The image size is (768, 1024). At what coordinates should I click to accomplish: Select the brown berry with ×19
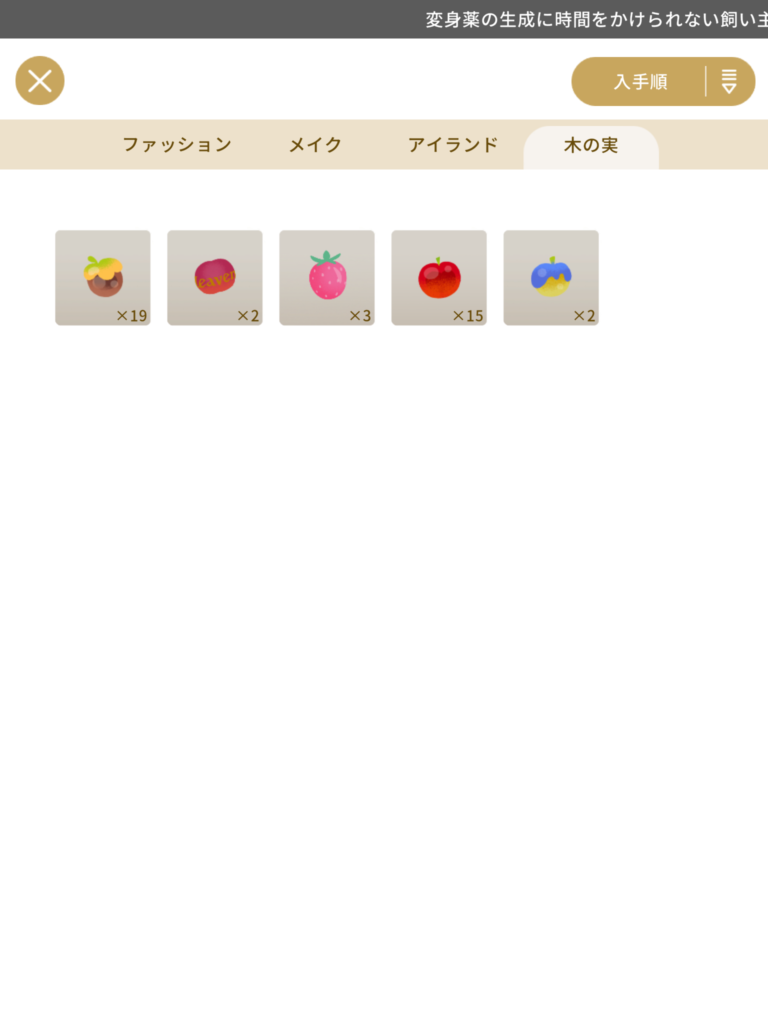click(x=103, y=278)
